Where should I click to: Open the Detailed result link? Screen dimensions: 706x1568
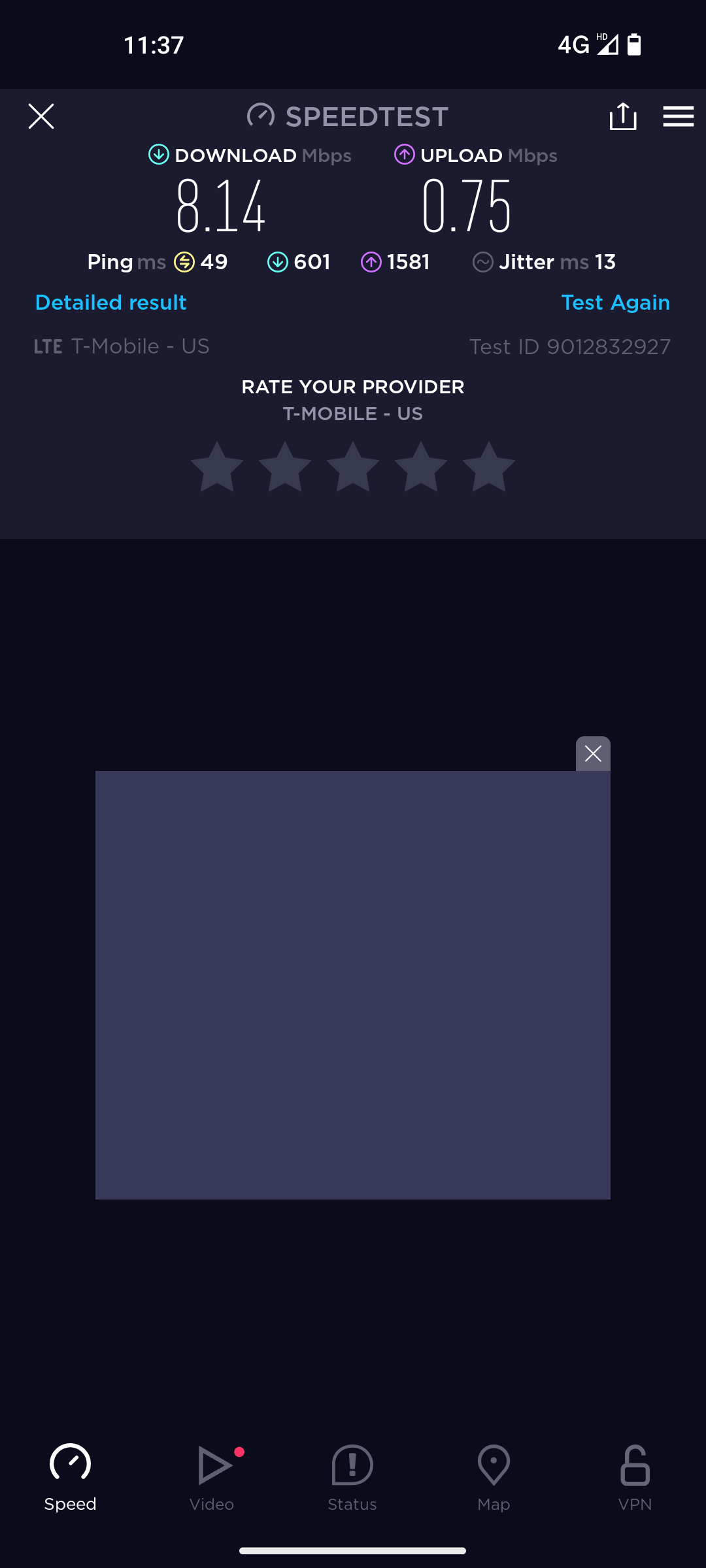(111, 302)
